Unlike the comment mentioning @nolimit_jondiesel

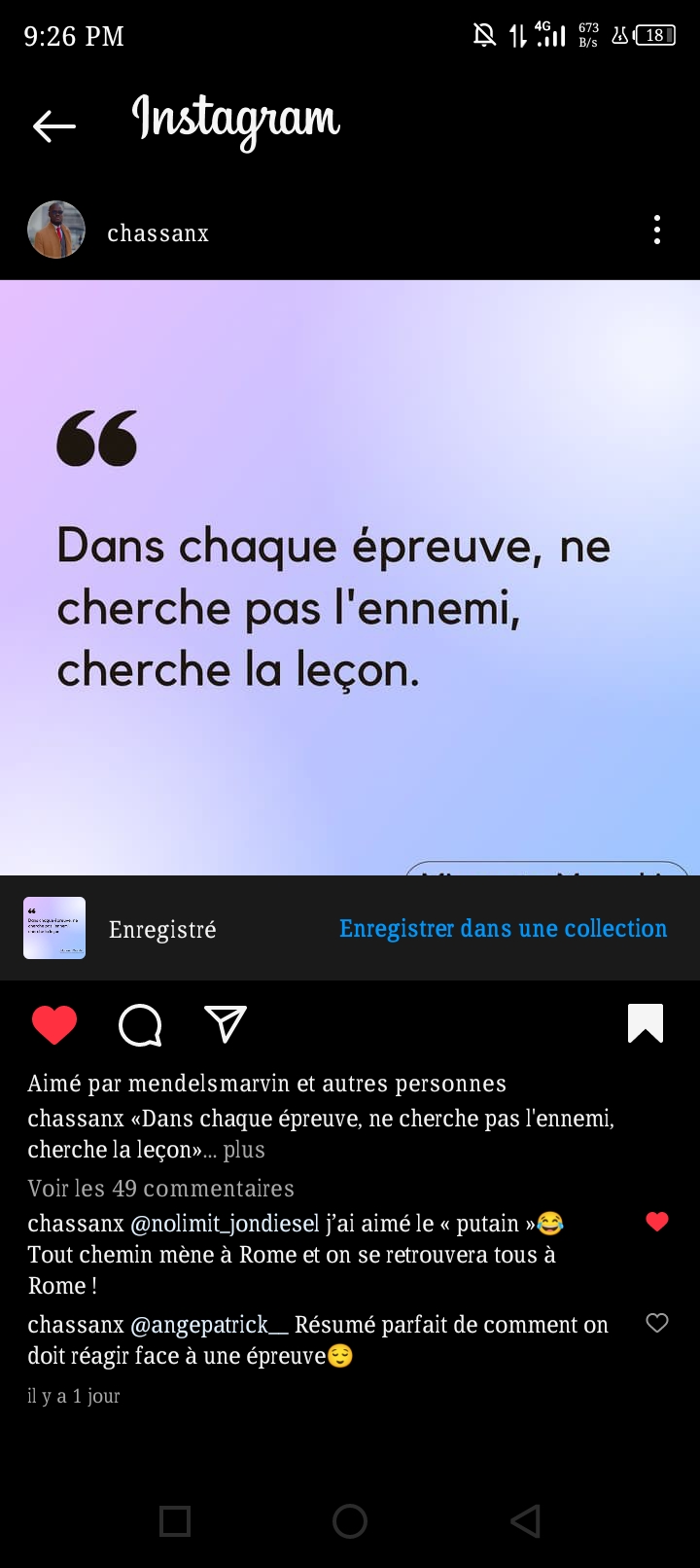(657, 1222)
